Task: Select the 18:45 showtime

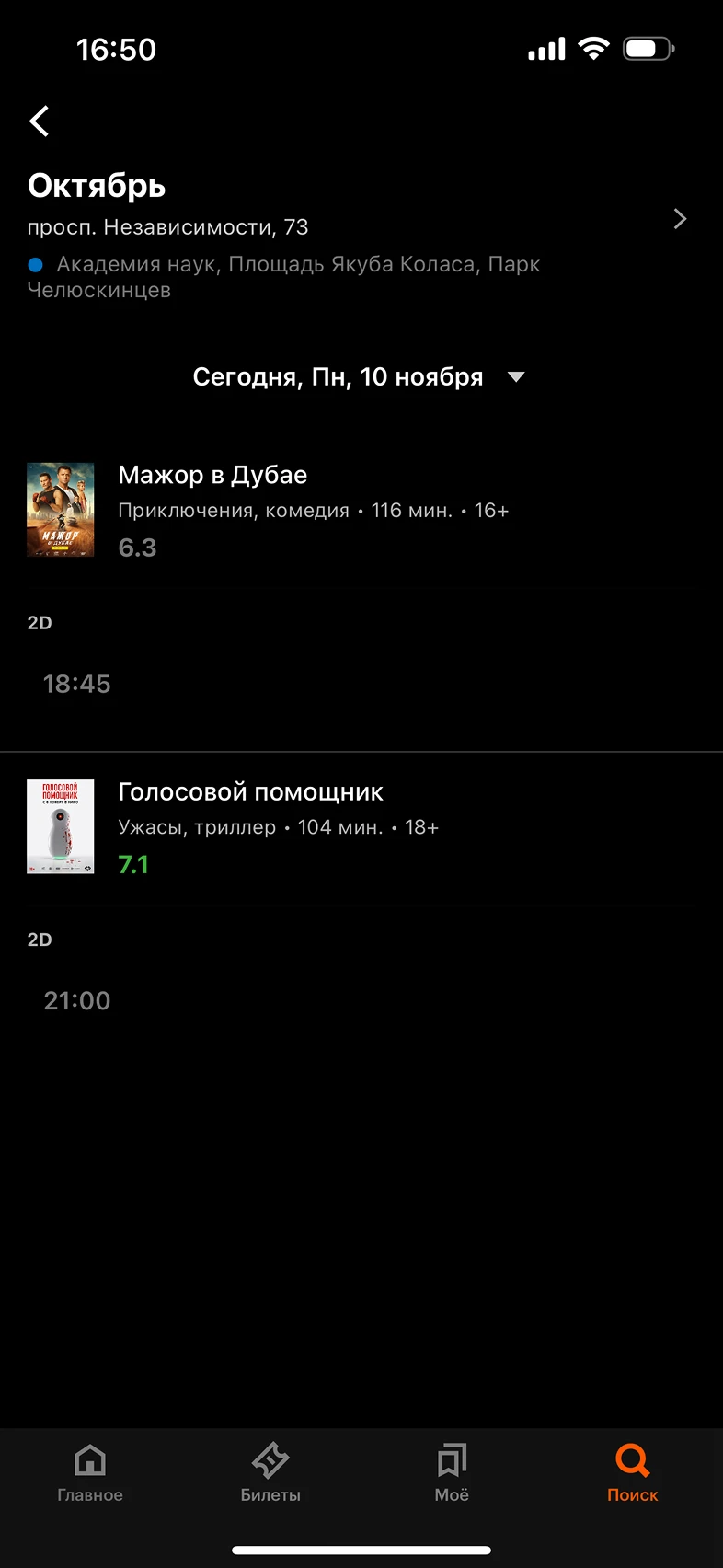Action: (77, 684)
